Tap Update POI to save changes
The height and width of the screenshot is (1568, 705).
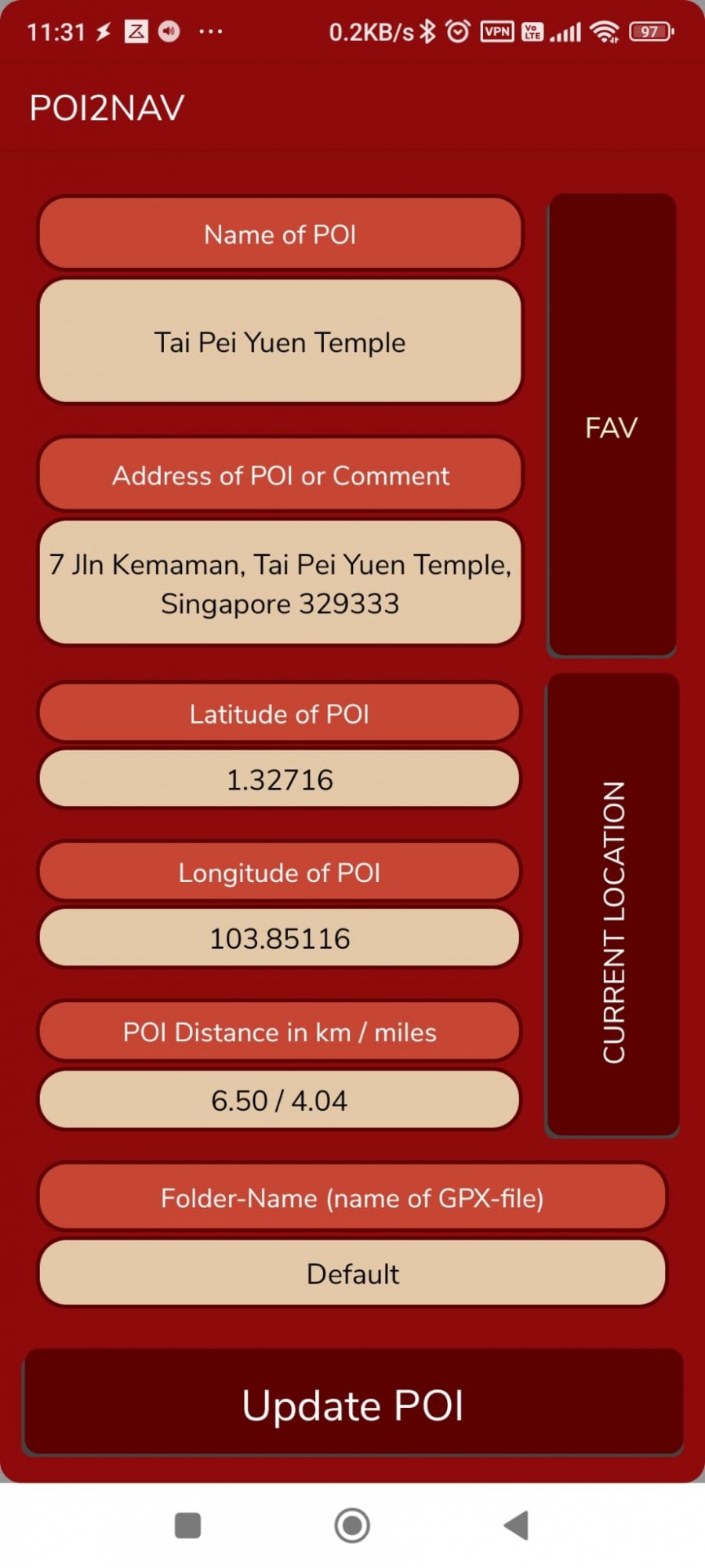(x=353, y=1403)
